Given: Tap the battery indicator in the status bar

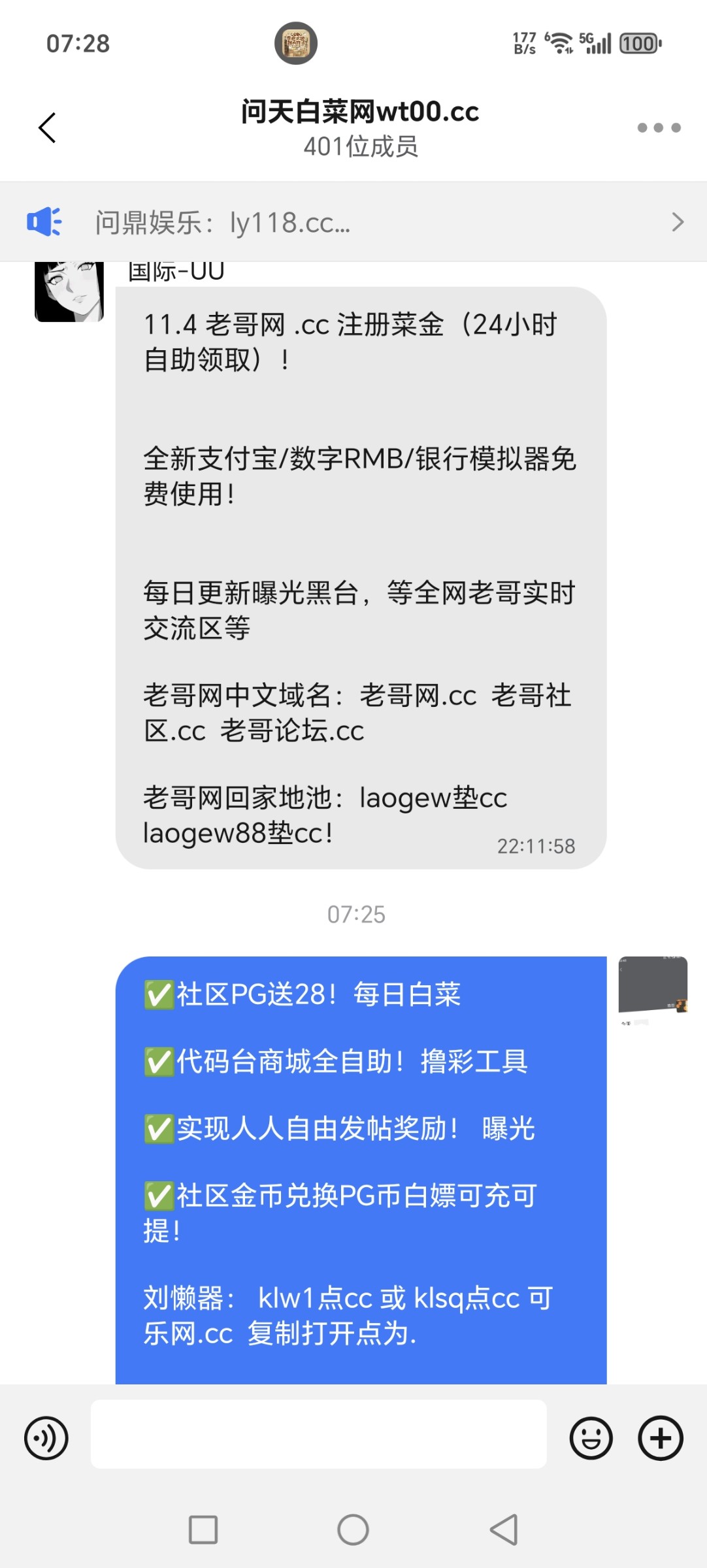Looking at the screenshot, I should [639, 42].
